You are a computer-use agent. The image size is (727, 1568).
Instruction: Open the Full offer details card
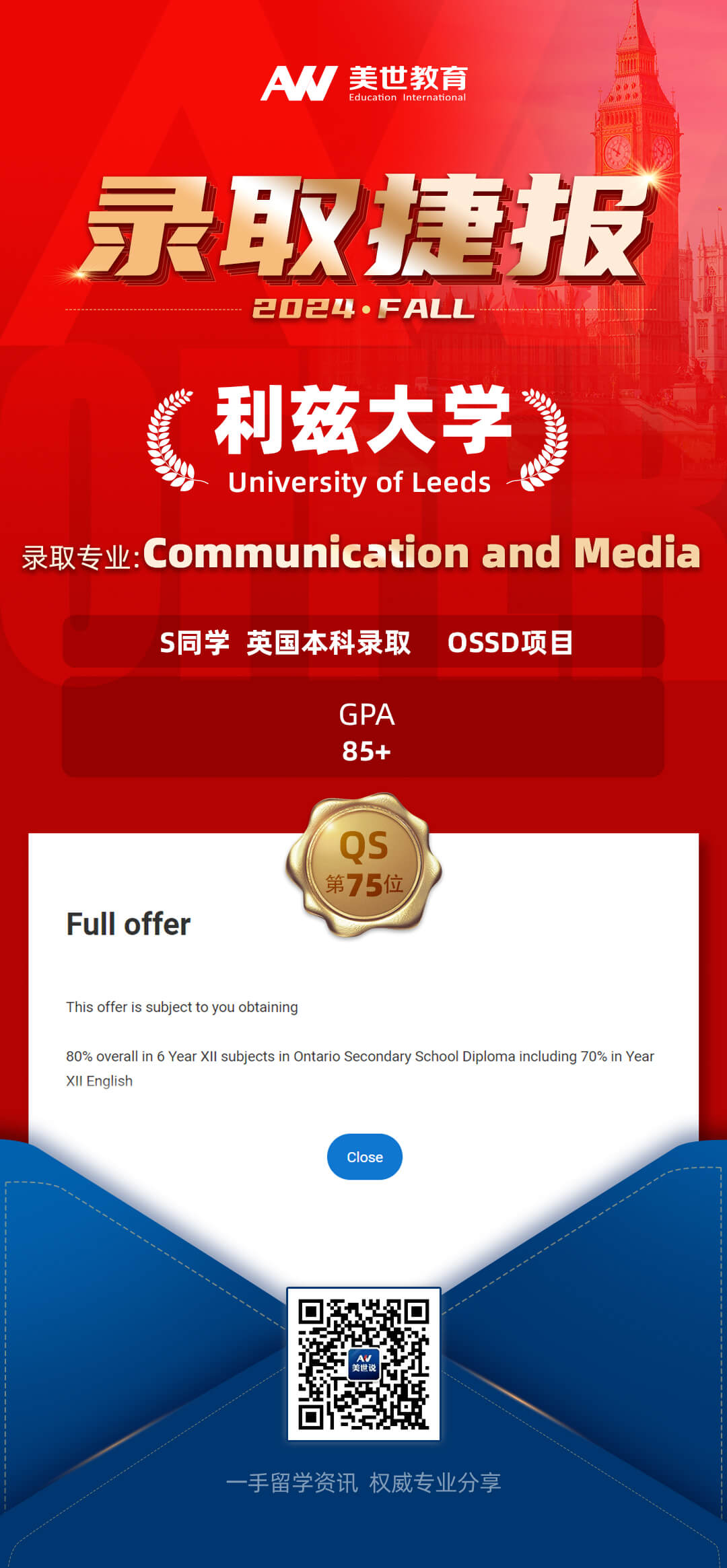[x=128, y=924]
